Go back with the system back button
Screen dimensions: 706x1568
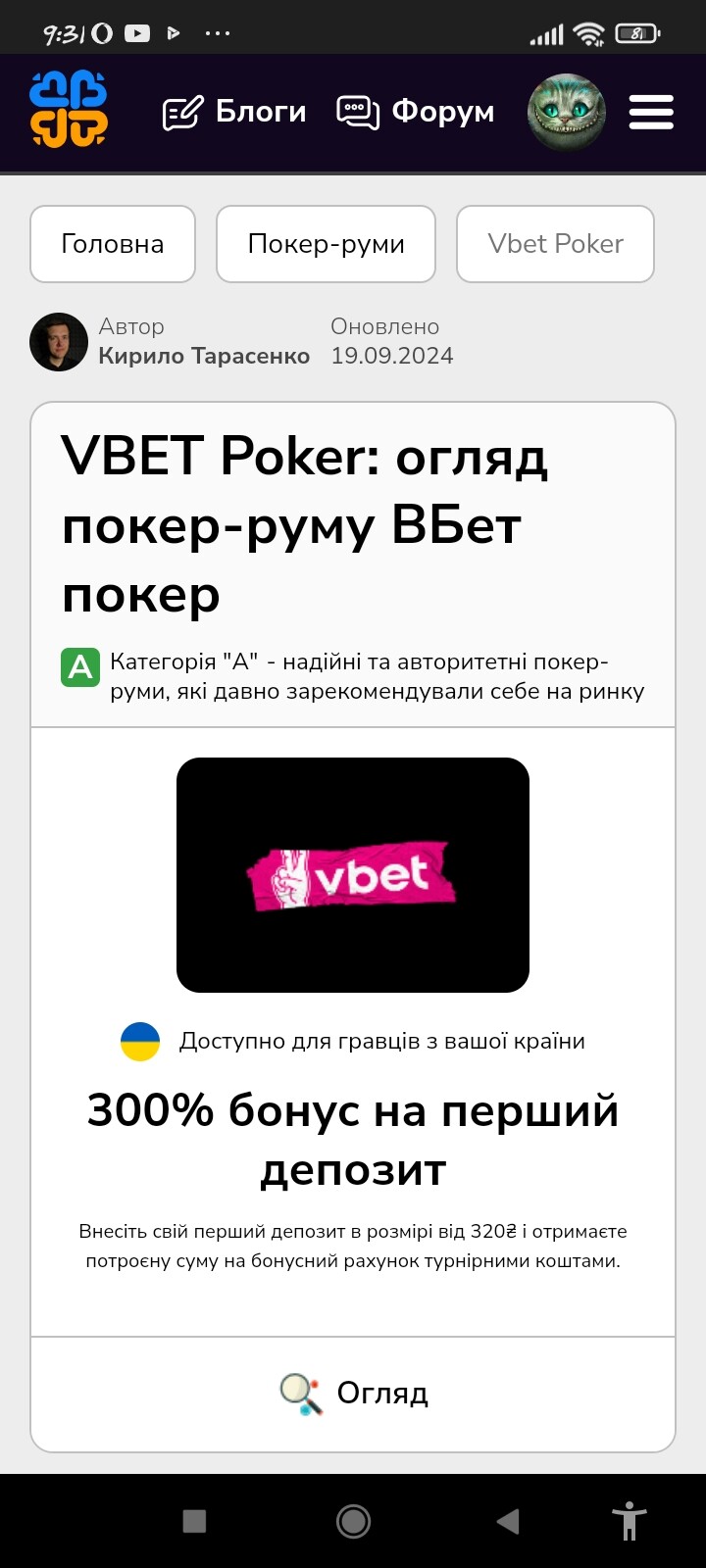pyautogui.click(x=508, y=1521)
